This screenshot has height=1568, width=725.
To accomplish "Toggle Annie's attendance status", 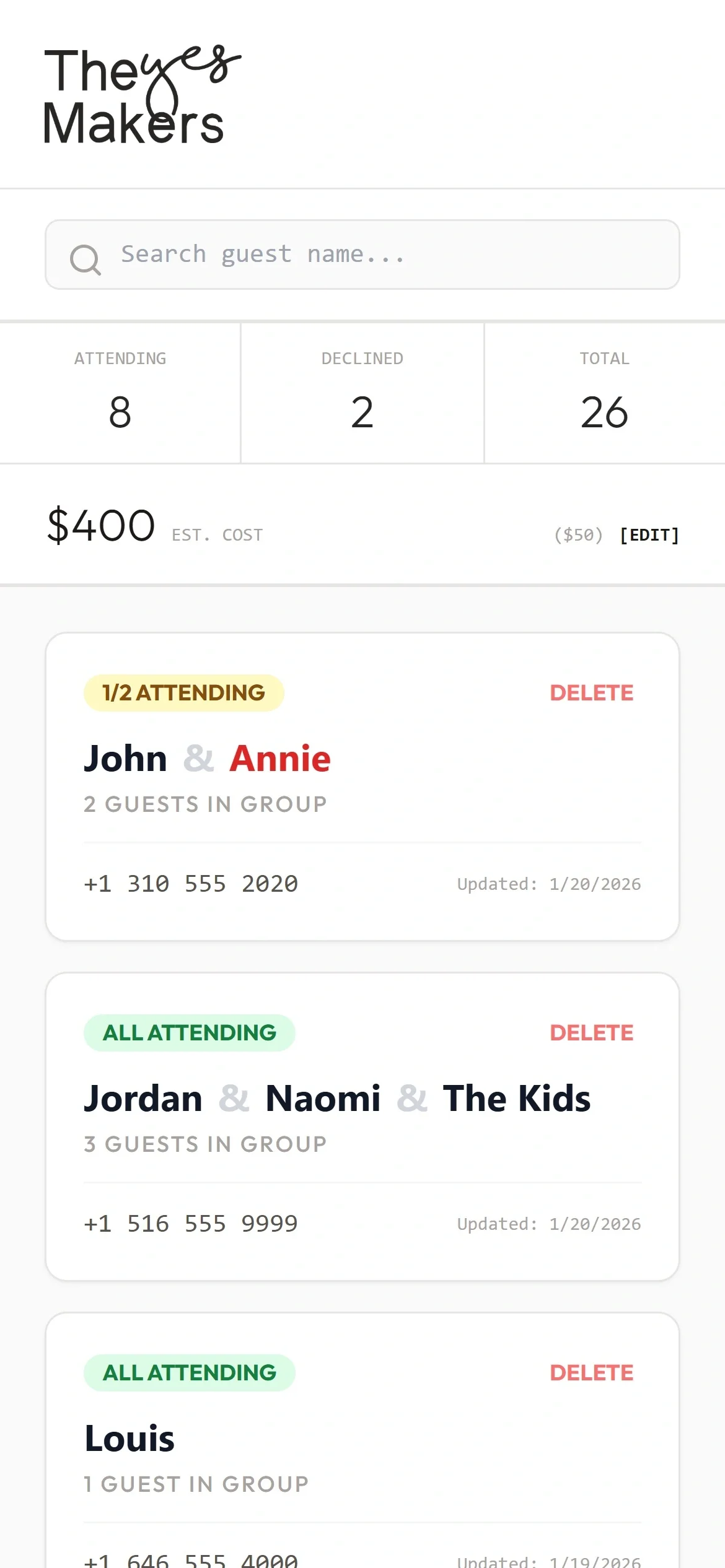I will pos(280,758).
